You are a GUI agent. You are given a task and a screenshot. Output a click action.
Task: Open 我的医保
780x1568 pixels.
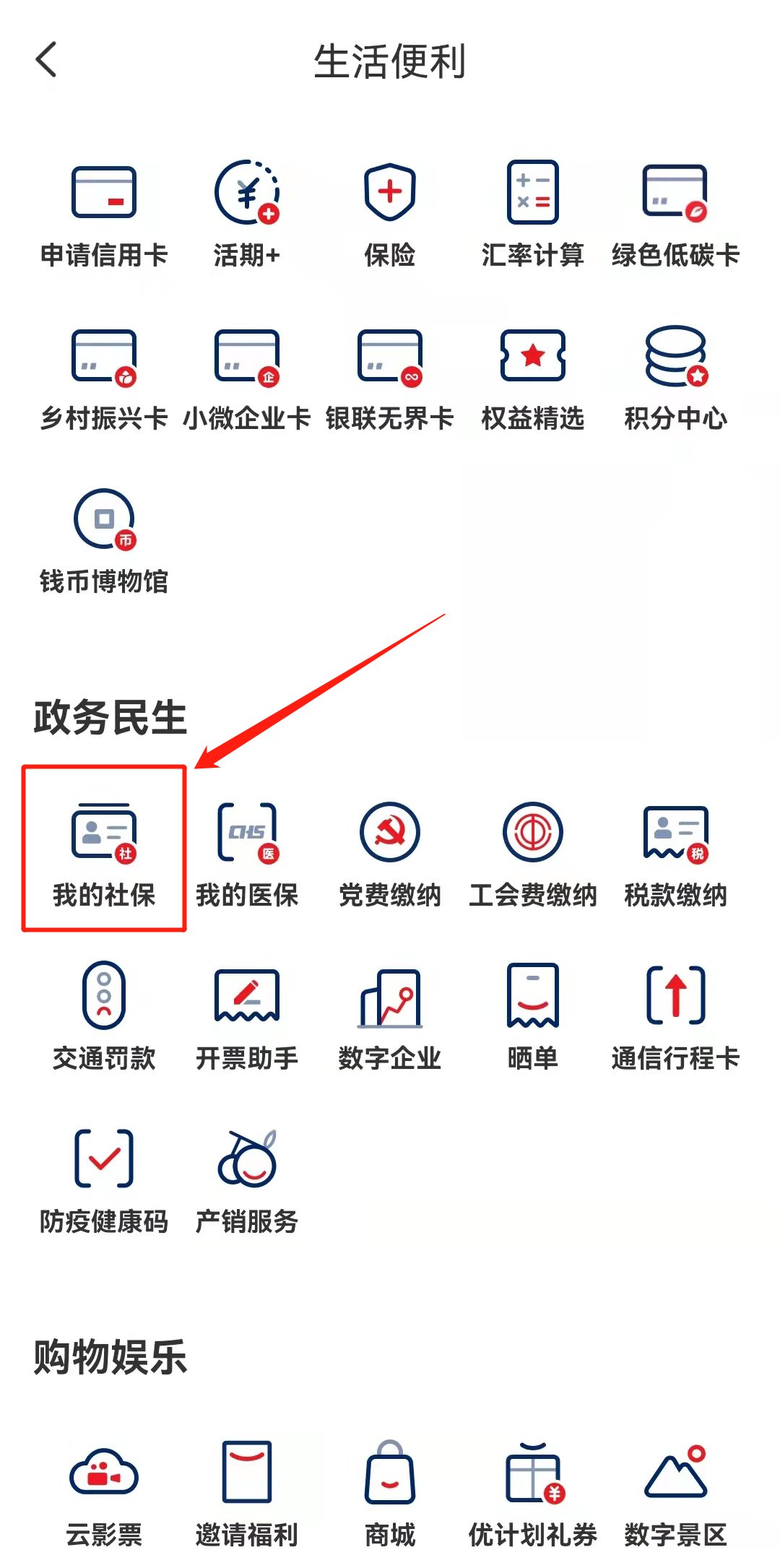click(247, 855)
